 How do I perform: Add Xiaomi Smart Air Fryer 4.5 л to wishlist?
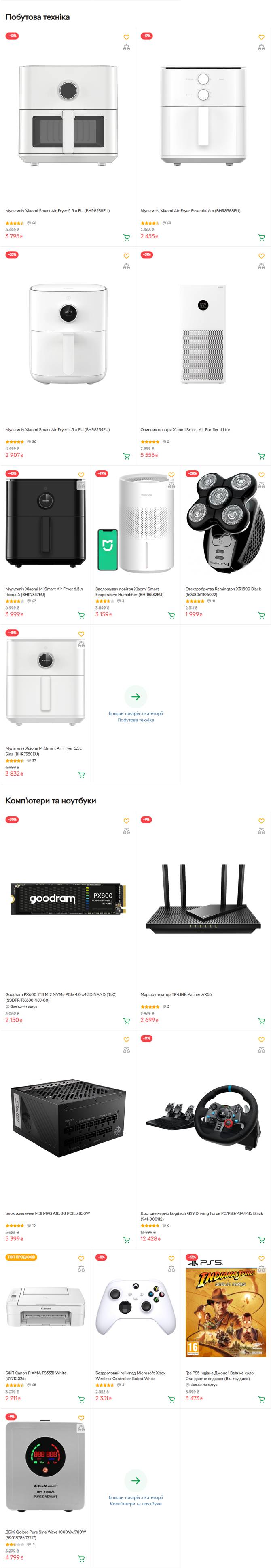pos(127,256)
